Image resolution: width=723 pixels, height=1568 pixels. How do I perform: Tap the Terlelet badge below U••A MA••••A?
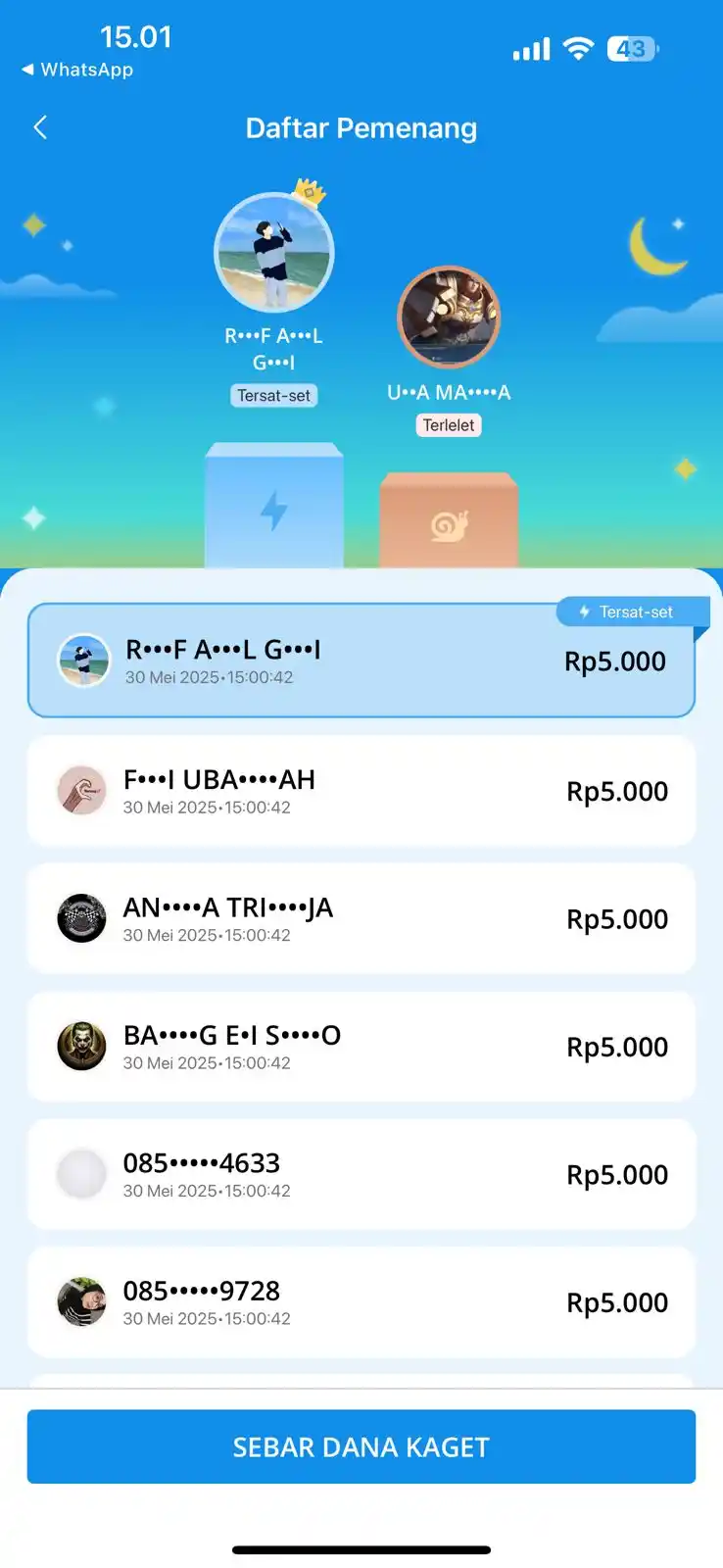[x=449, y=424]
